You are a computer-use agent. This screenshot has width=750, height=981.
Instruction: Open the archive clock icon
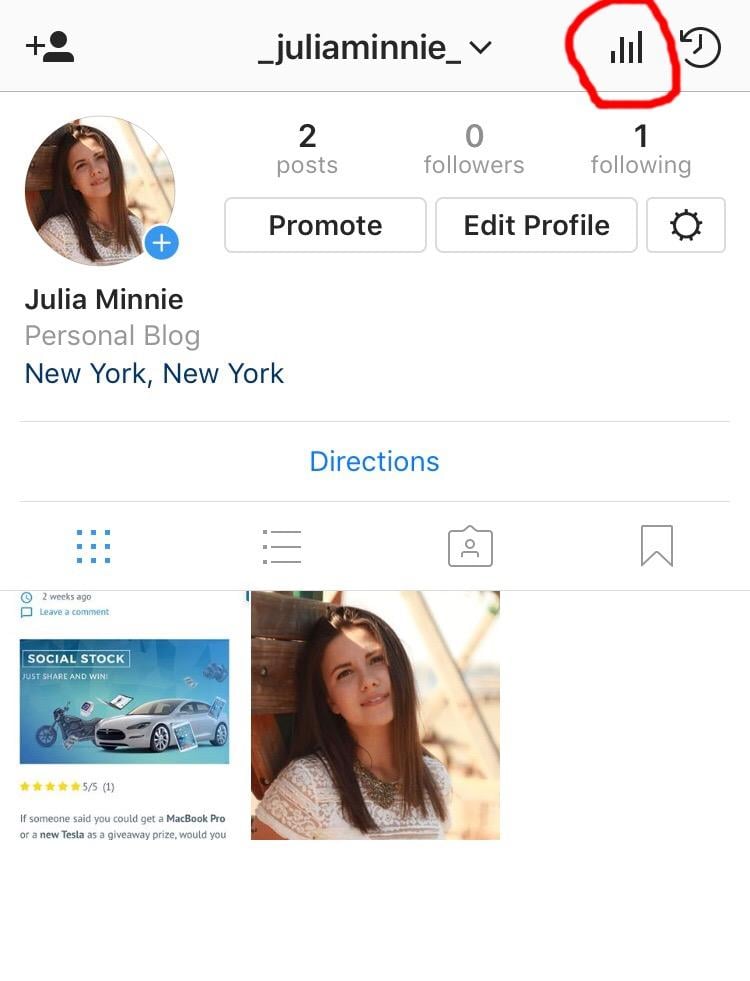point(700,47)
